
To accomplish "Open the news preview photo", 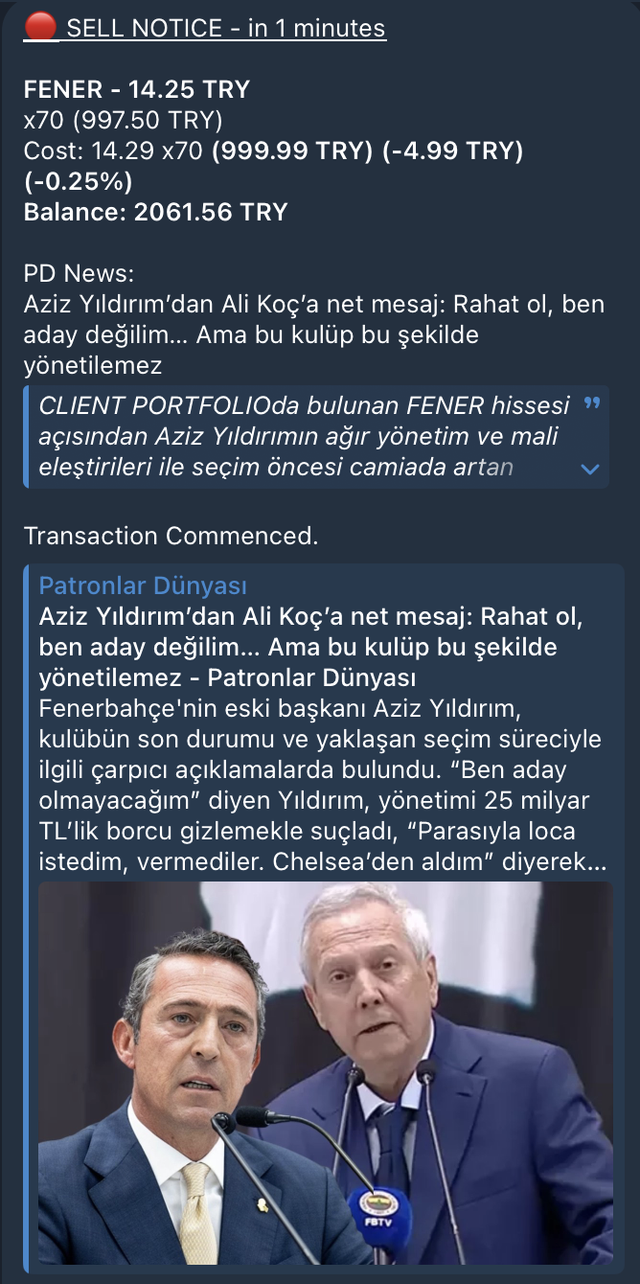I will coord(326,1074).
